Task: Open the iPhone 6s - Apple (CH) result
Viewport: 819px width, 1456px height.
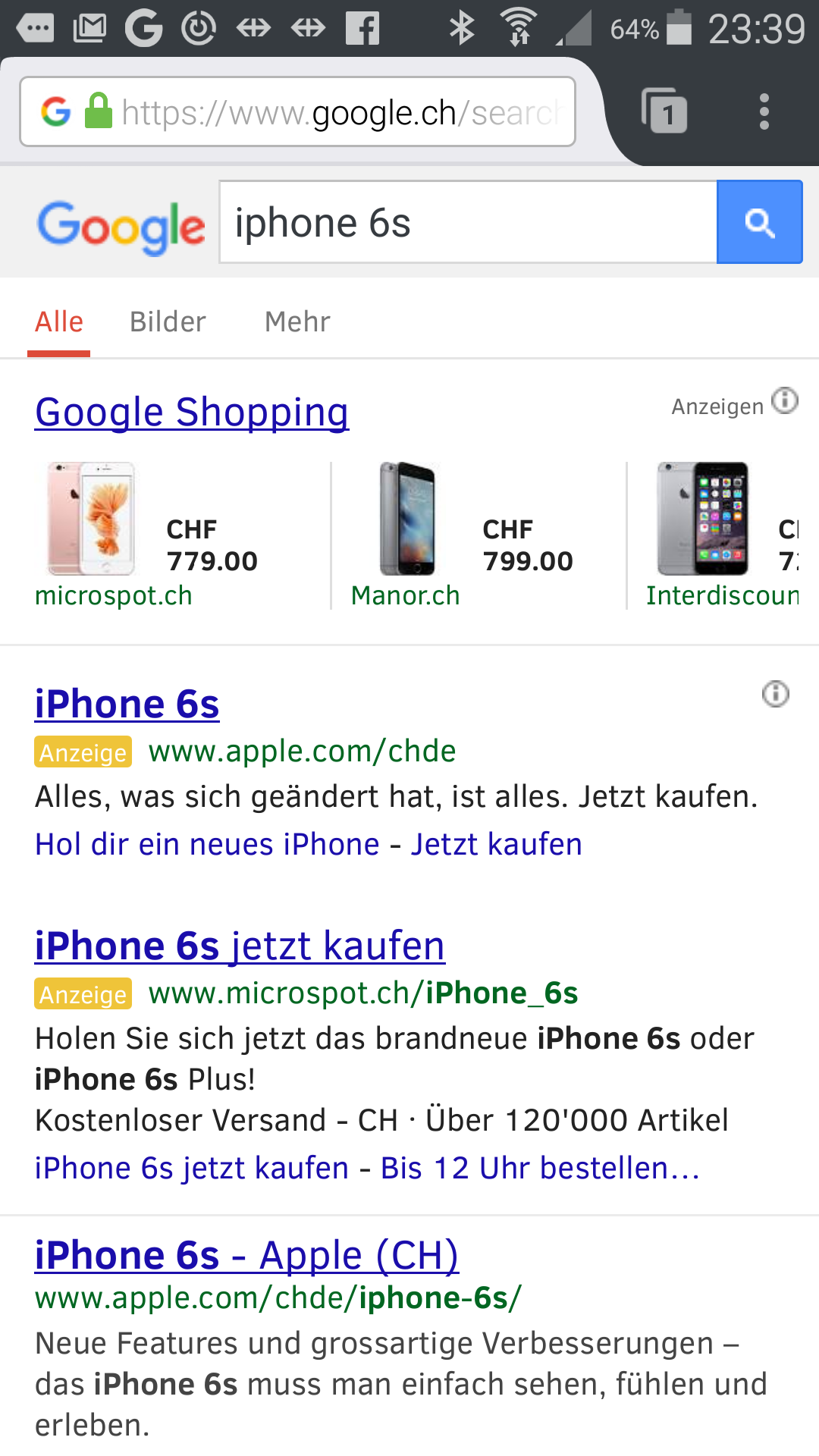Action: 246,1256
